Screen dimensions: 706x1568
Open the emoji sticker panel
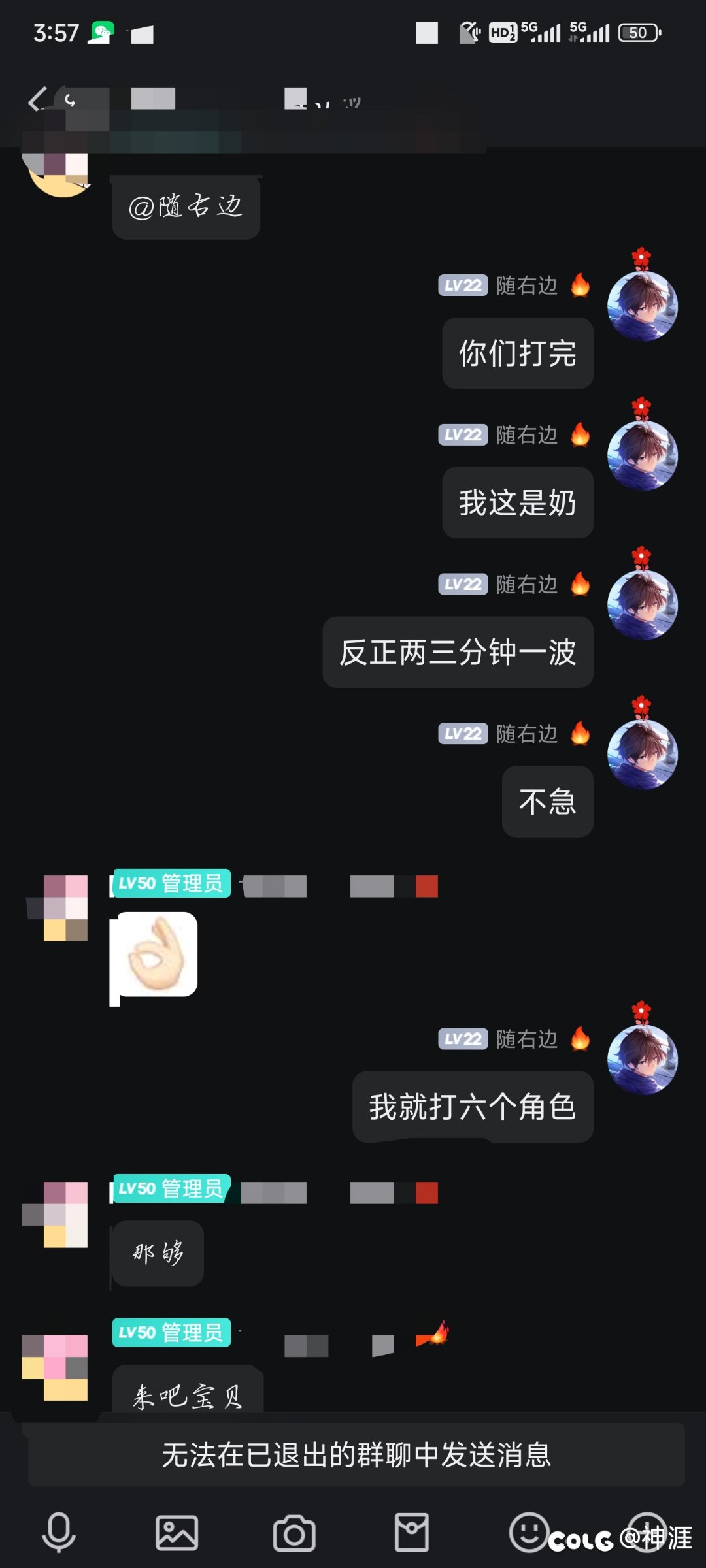528,1532
